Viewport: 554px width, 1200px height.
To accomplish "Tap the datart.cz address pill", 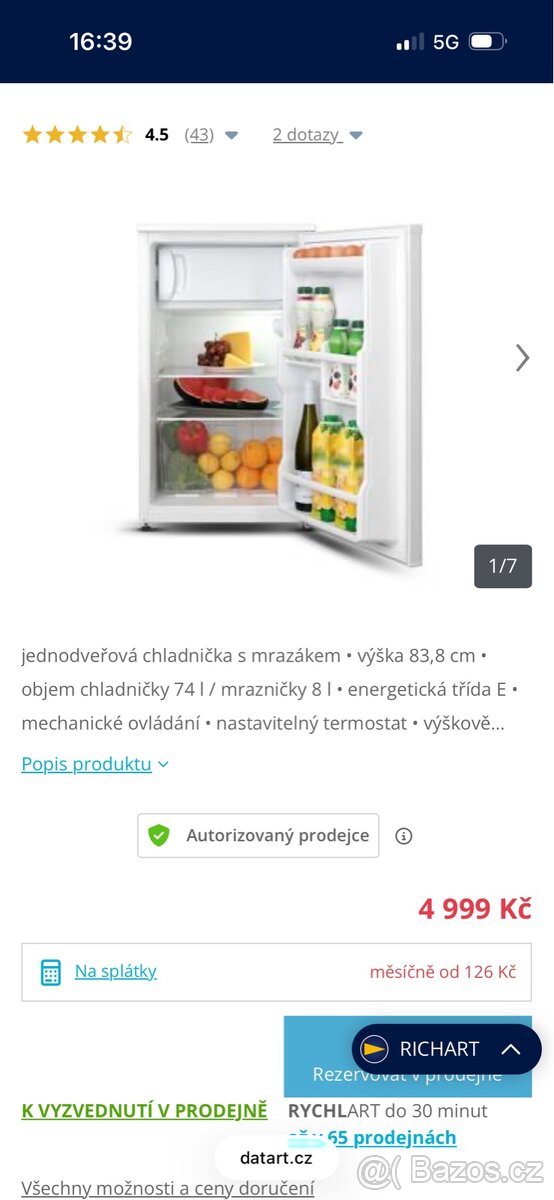I will coord(276,1158).
